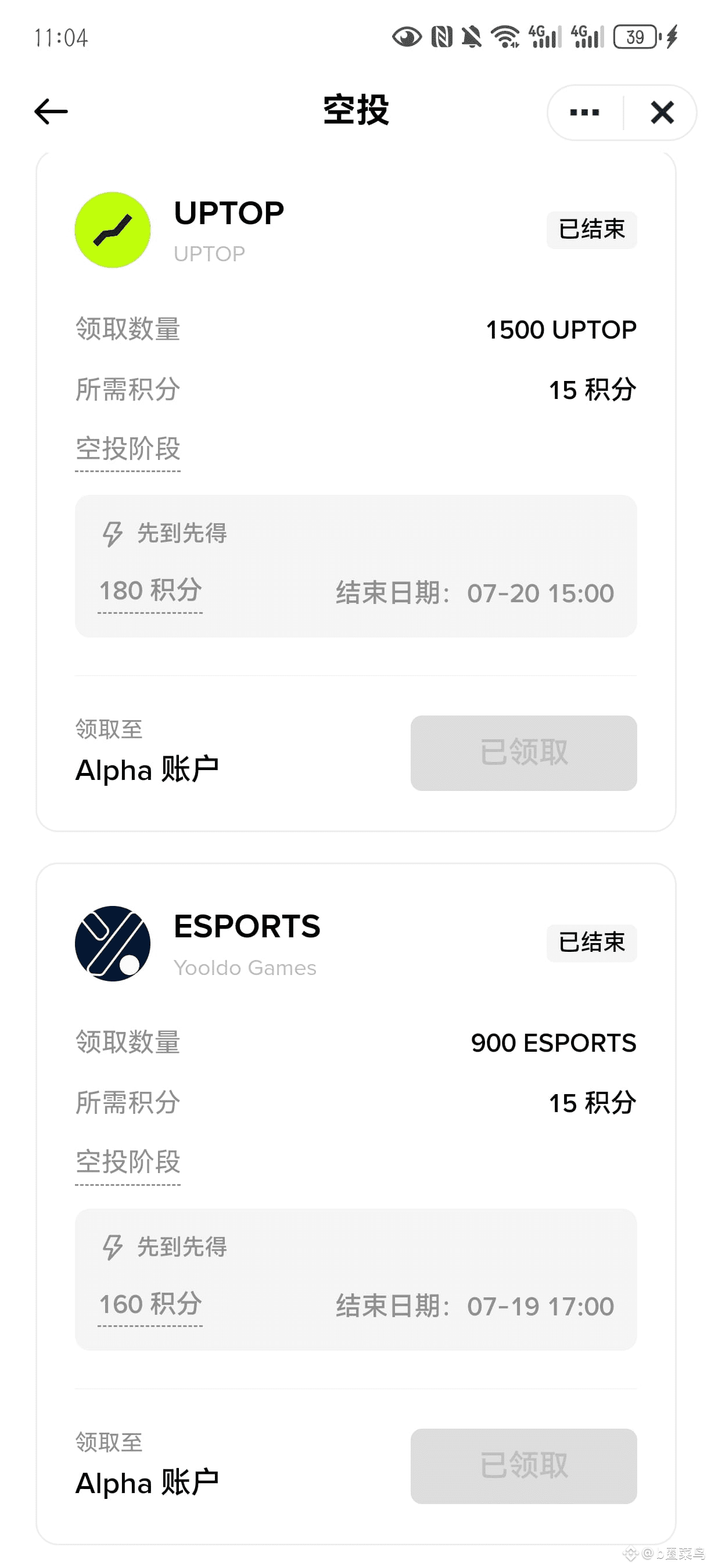Tap 空投阶段 label in the ESPORTS card
The height and width of the screenshot is (1568, 711).
tap(128, 1162)
